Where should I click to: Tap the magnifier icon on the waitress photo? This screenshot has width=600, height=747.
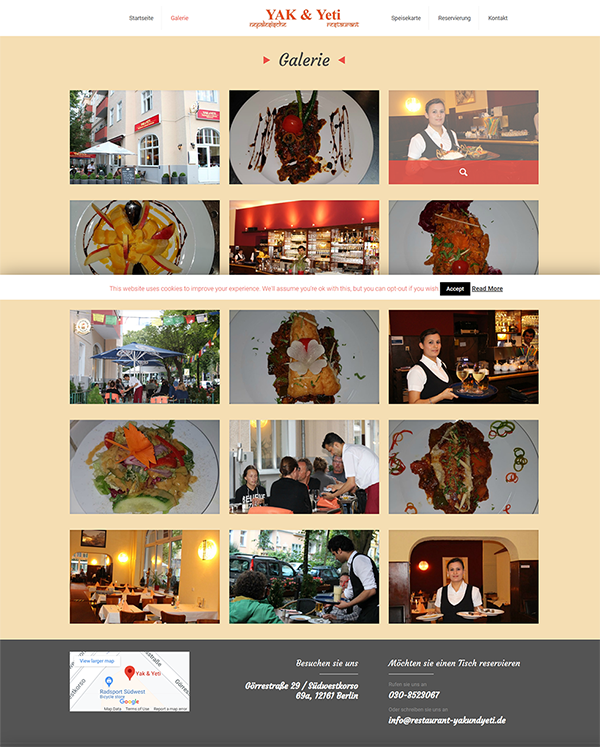(x=464, y=172)
